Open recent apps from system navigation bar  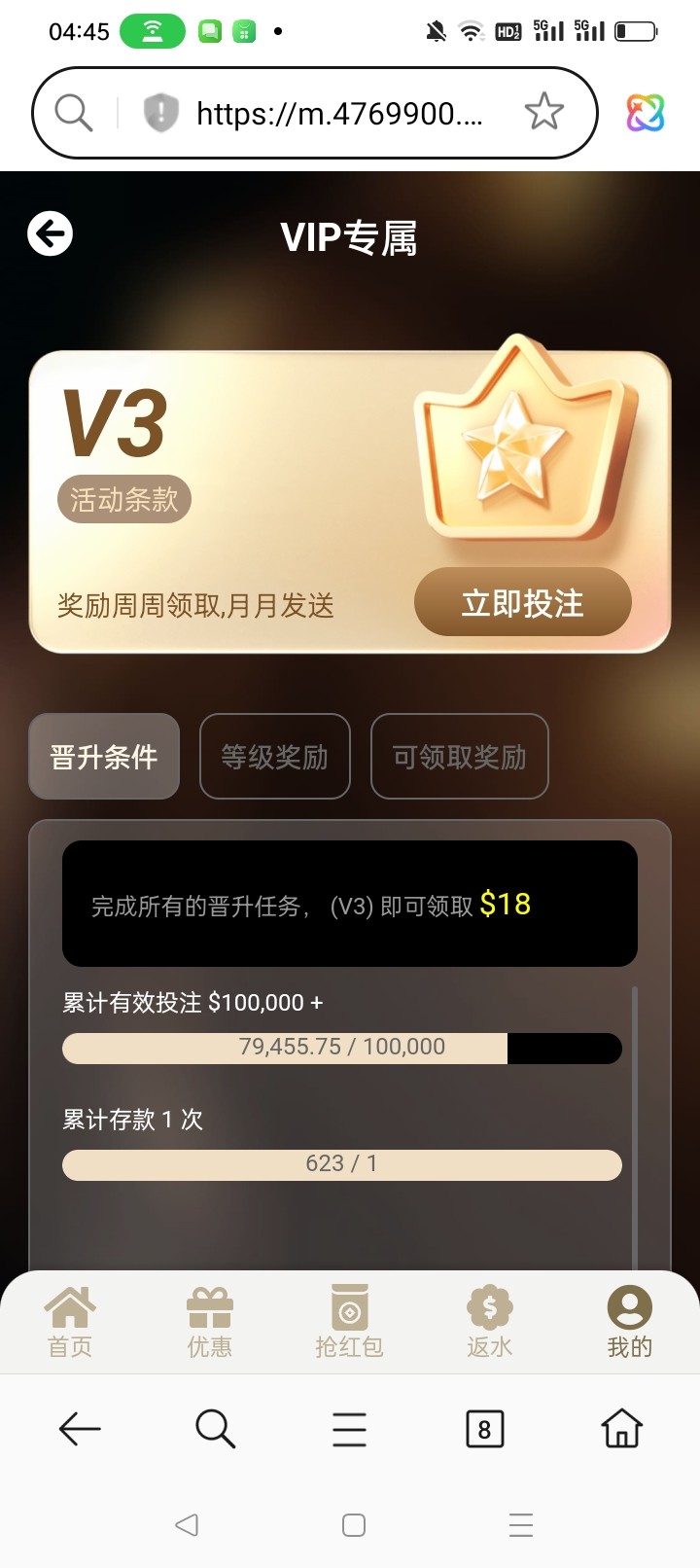click(x=520, y=1524)
